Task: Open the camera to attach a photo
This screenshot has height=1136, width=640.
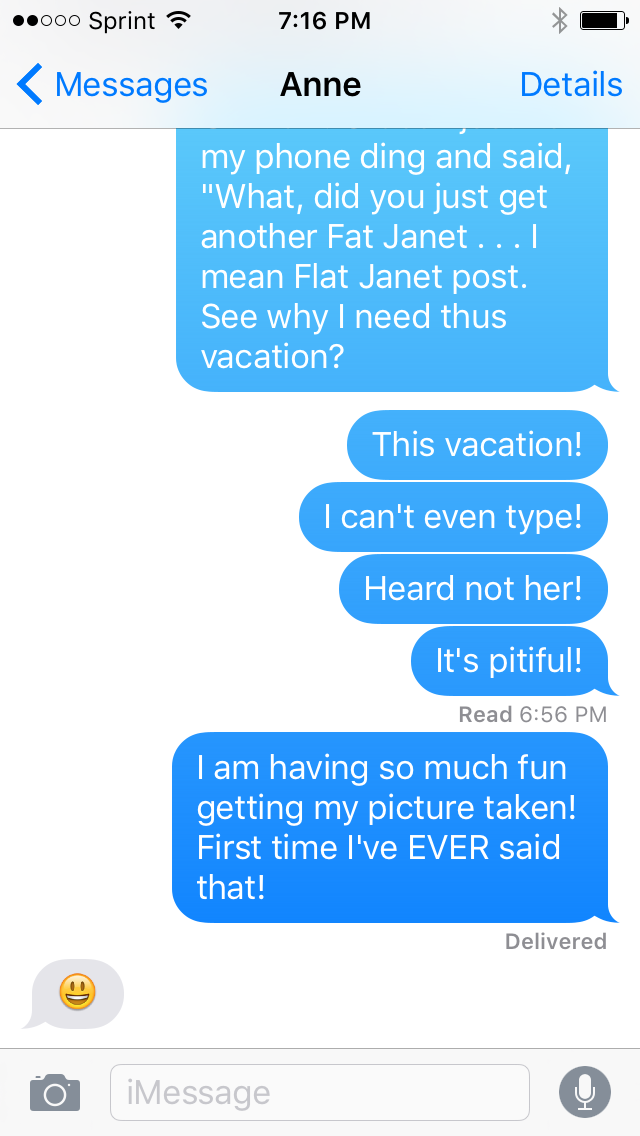Action: pos(55,1092)
